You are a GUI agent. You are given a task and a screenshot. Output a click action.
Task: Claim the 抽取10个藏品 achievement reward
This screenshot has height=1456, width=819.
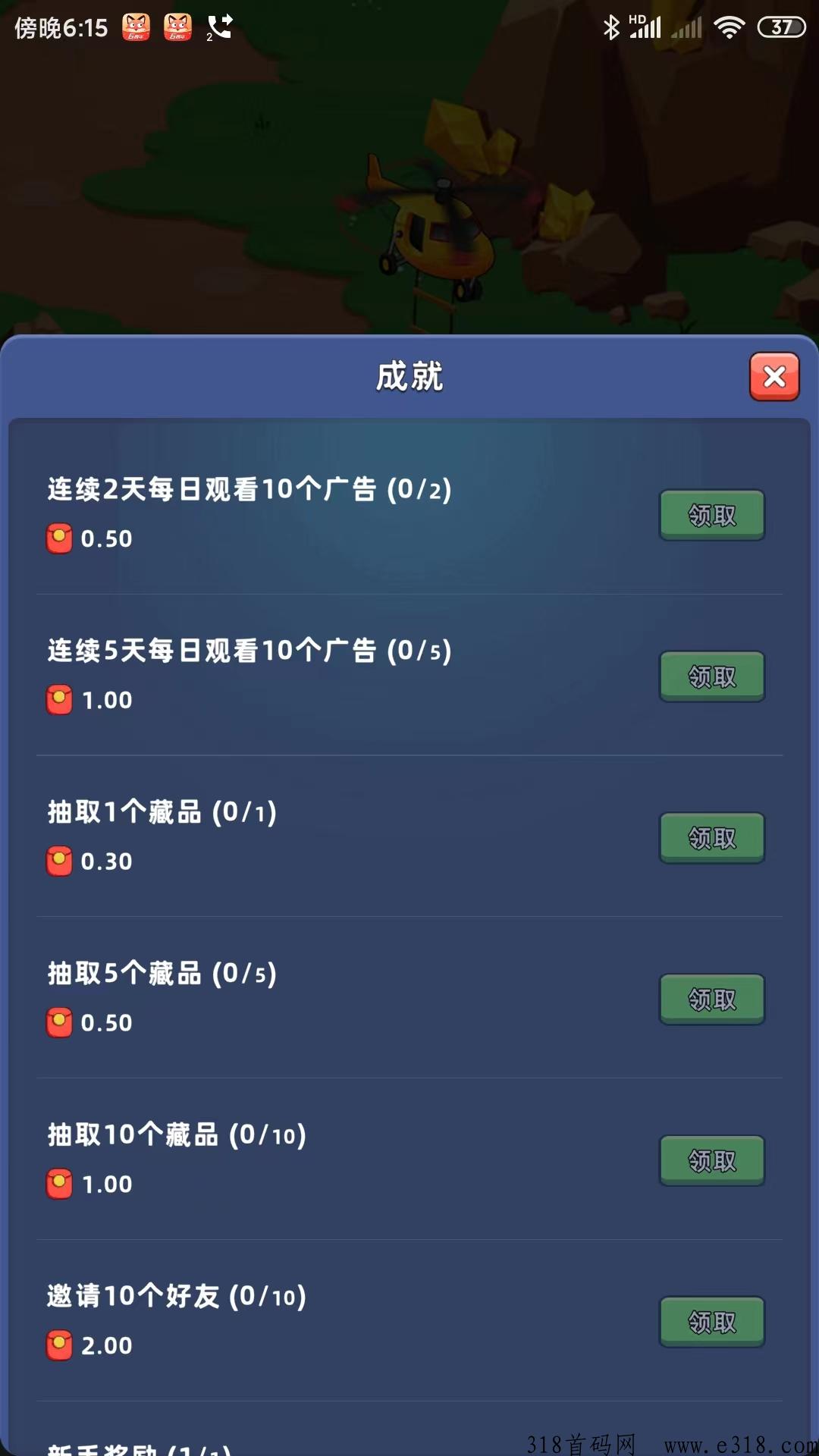pos(712,1159)
